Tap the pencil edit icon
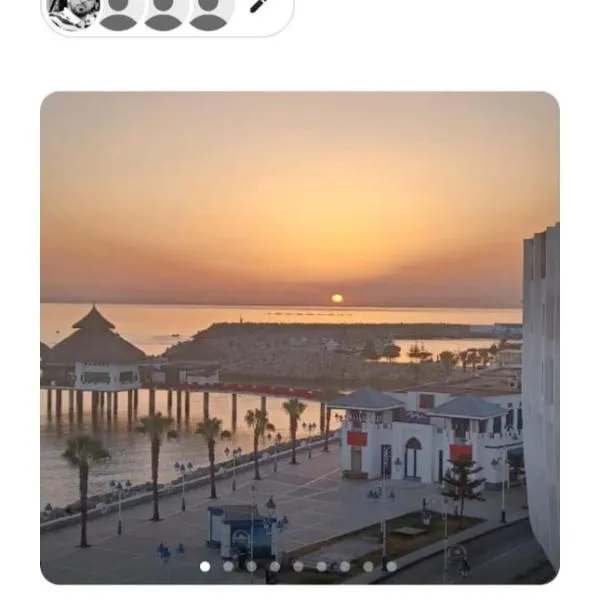The image size is (600, 600). pyautogui.click(x=260, y=6)
